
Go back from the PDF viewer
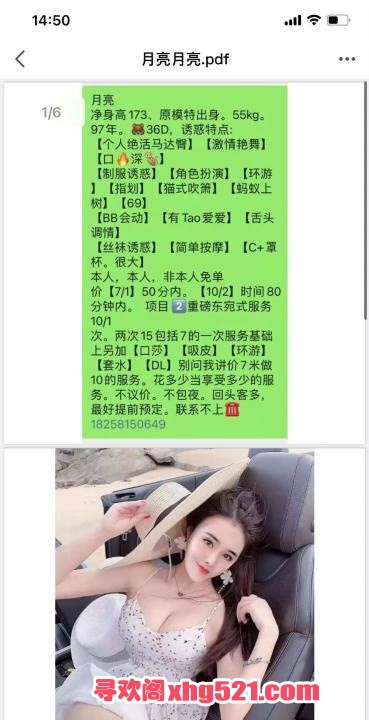click(x=20, y=59)
